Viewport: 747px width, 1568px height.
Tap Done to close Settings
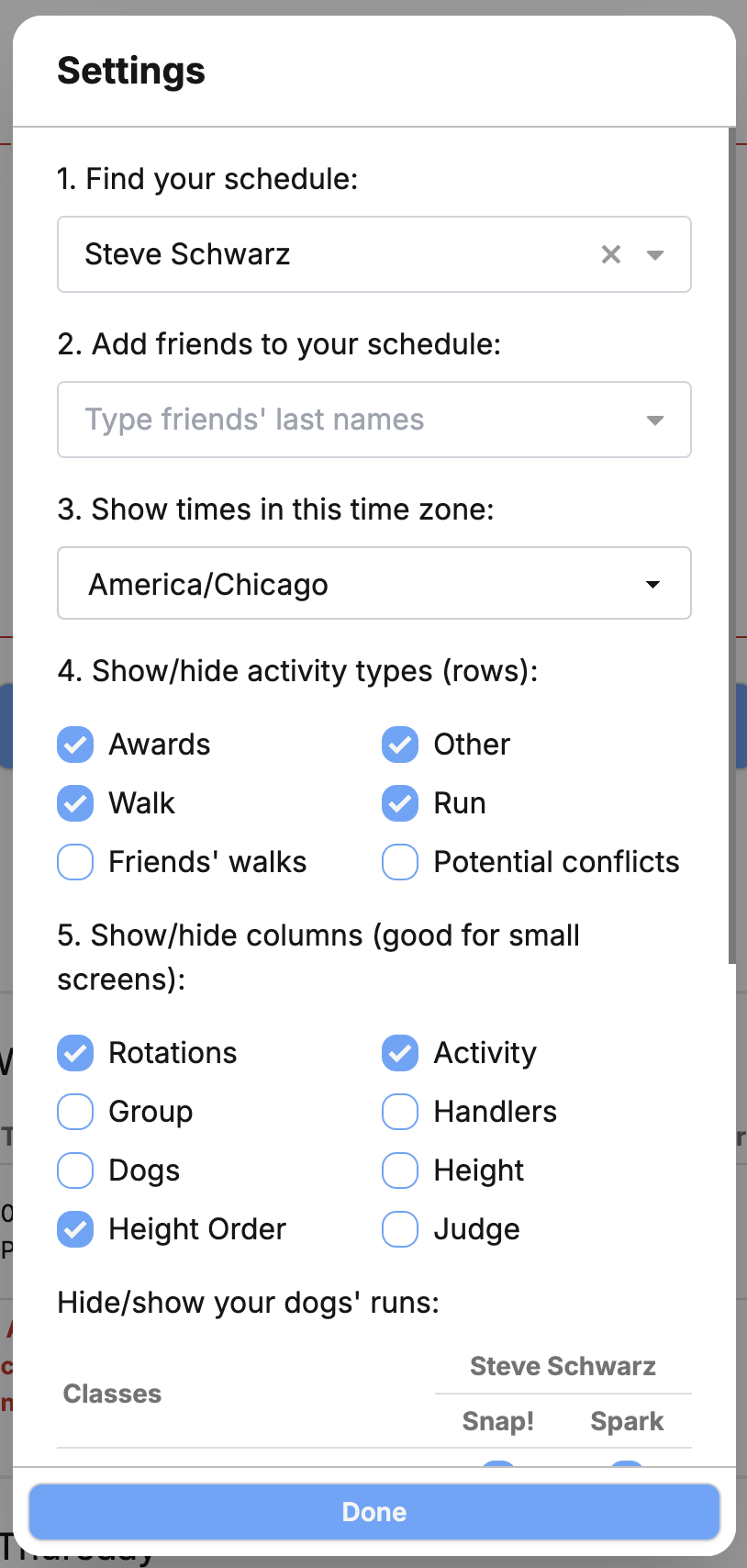(374, 1512)
